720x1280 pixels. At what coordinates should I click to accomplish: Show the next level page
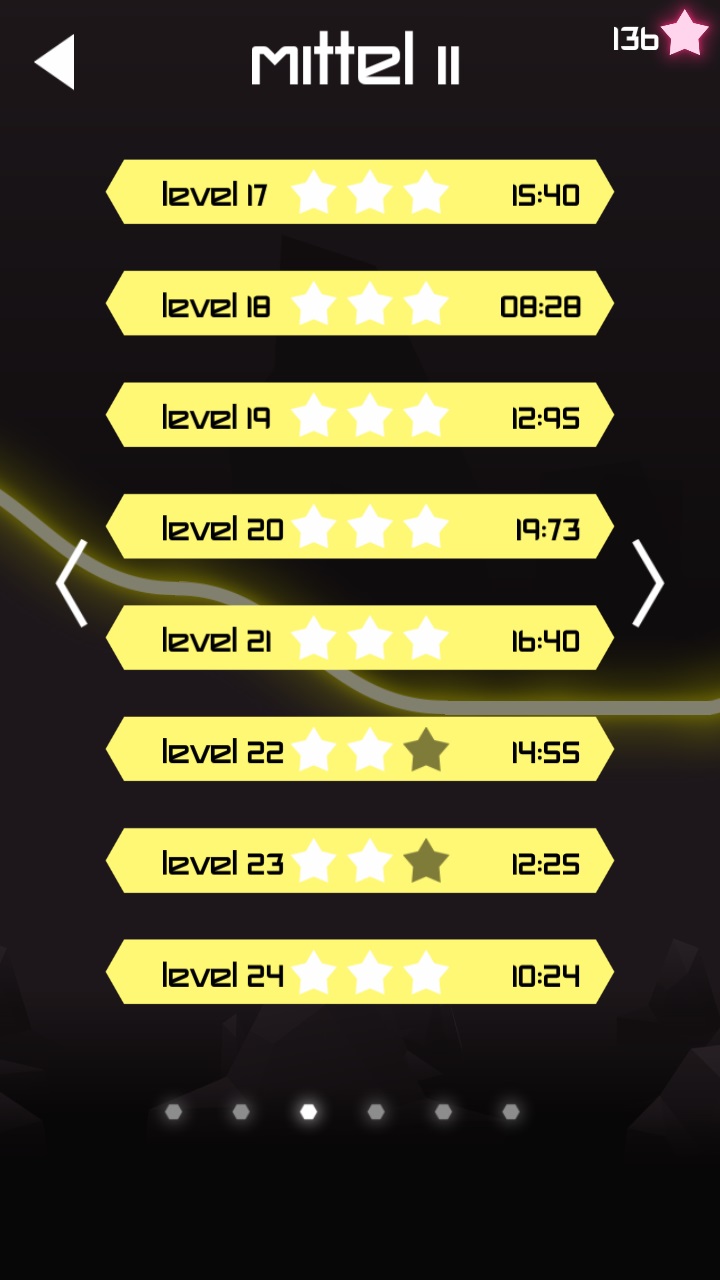648,583
